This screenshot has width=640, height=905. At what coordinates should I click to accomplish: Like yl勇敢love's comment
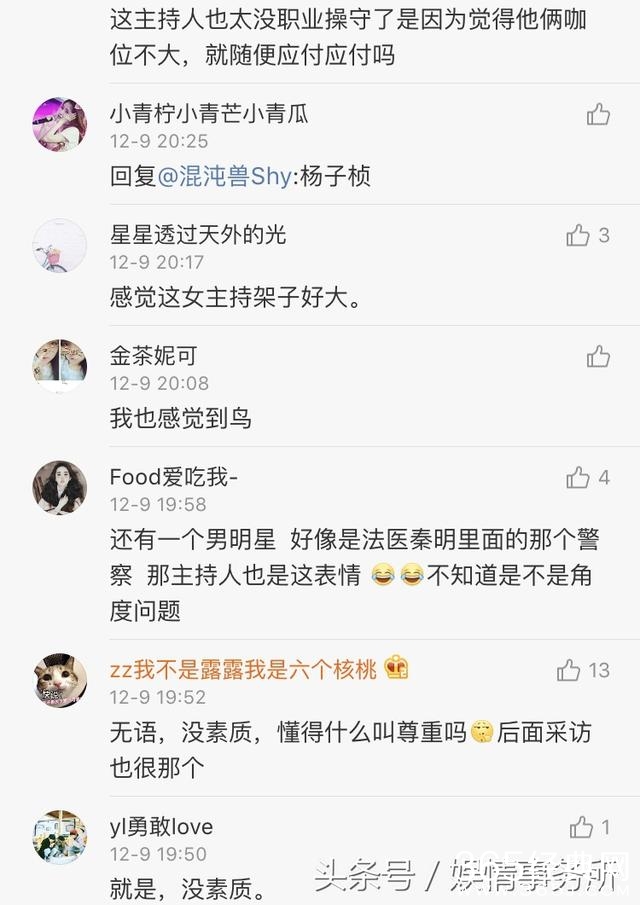click(581, 827)
